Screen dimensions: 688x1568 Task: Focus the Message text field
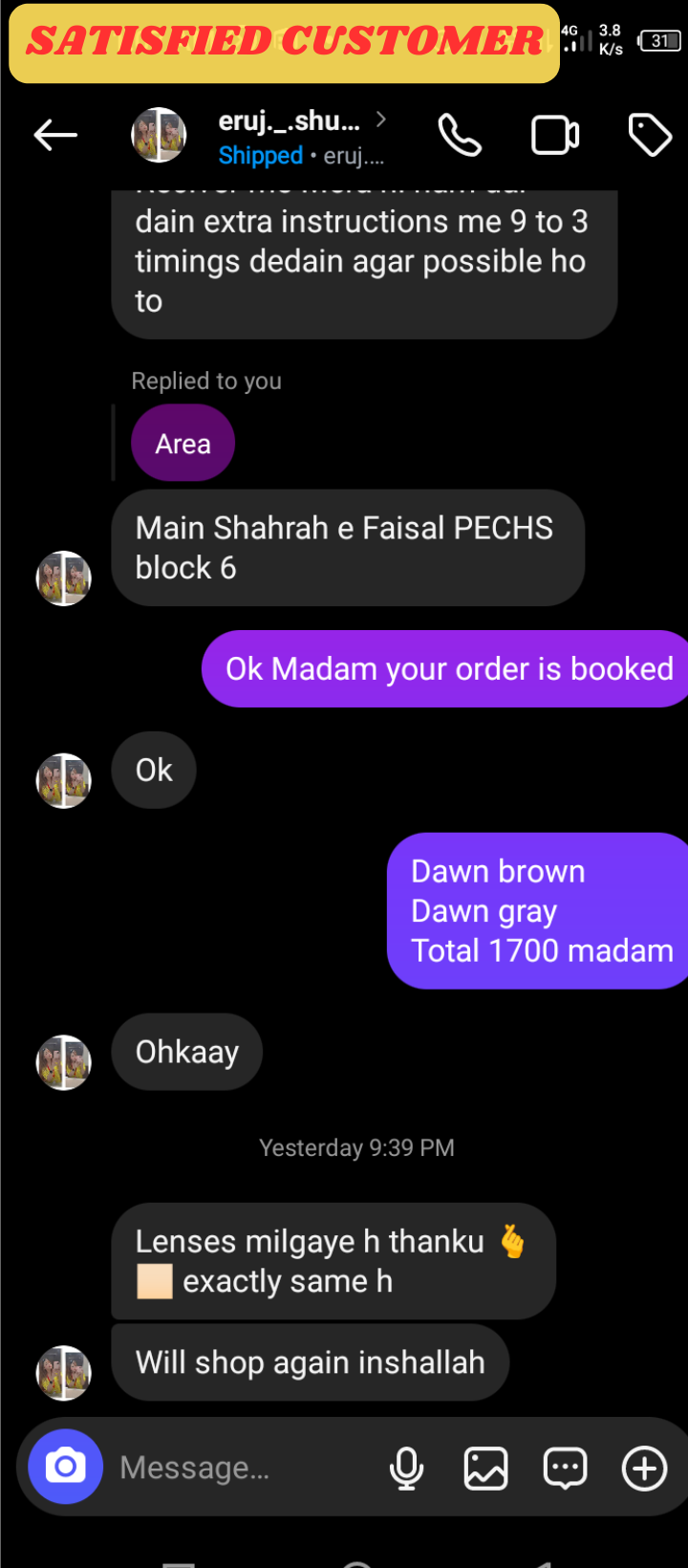[x=239, y=1468]
